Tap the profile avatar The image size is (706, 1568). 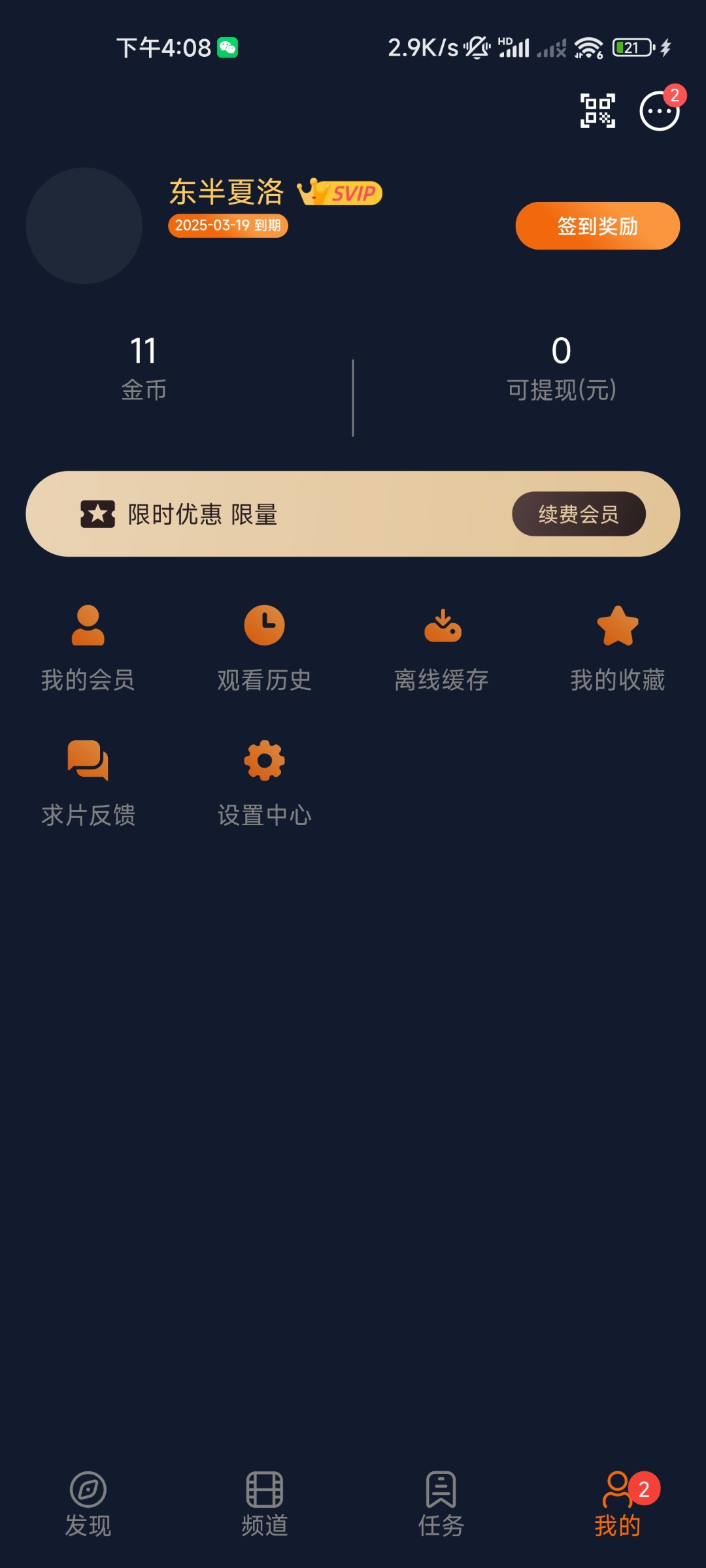[x=84, y=226]
